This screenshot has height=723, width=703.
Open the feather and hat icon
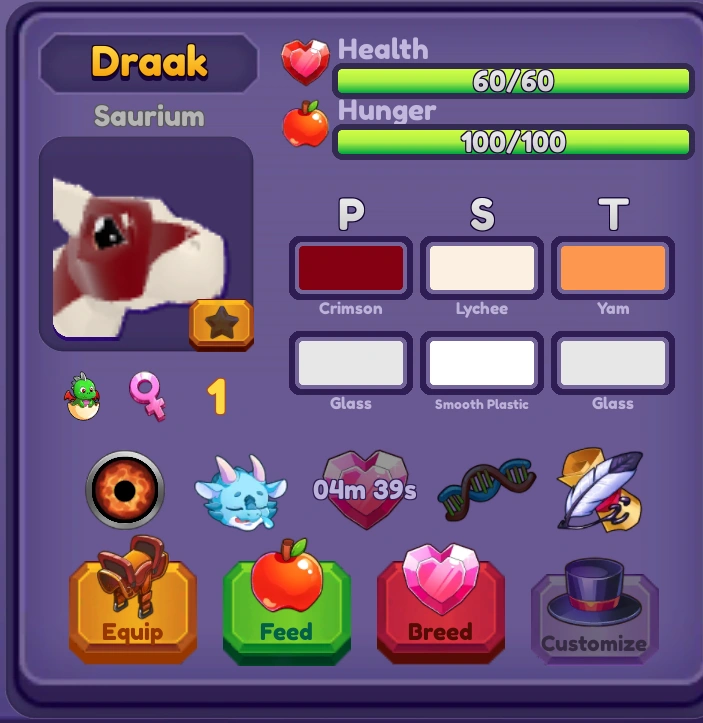tap(599, 489)
